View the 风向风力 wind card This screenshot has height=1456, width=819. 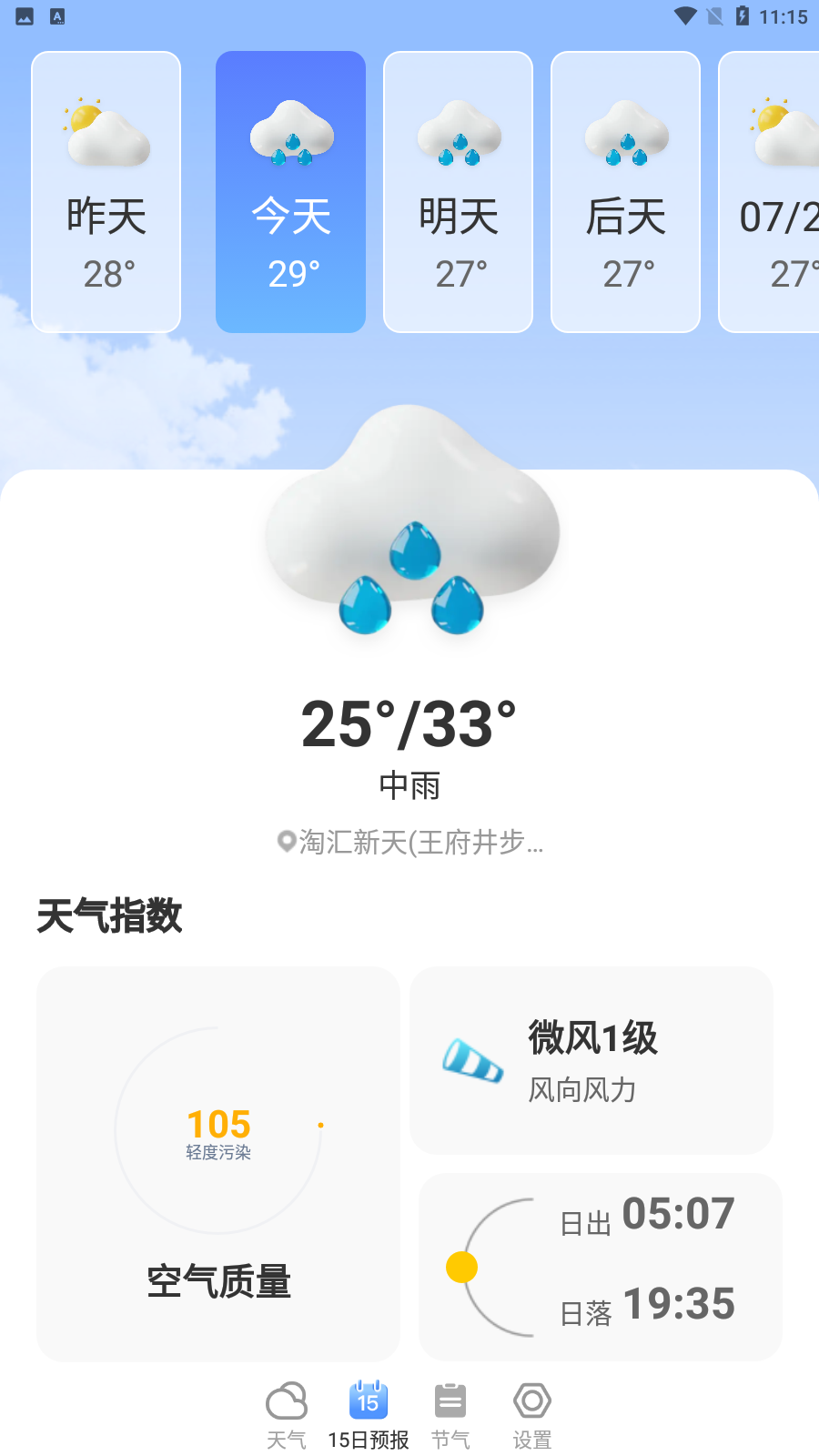(x=591, y=1061)
